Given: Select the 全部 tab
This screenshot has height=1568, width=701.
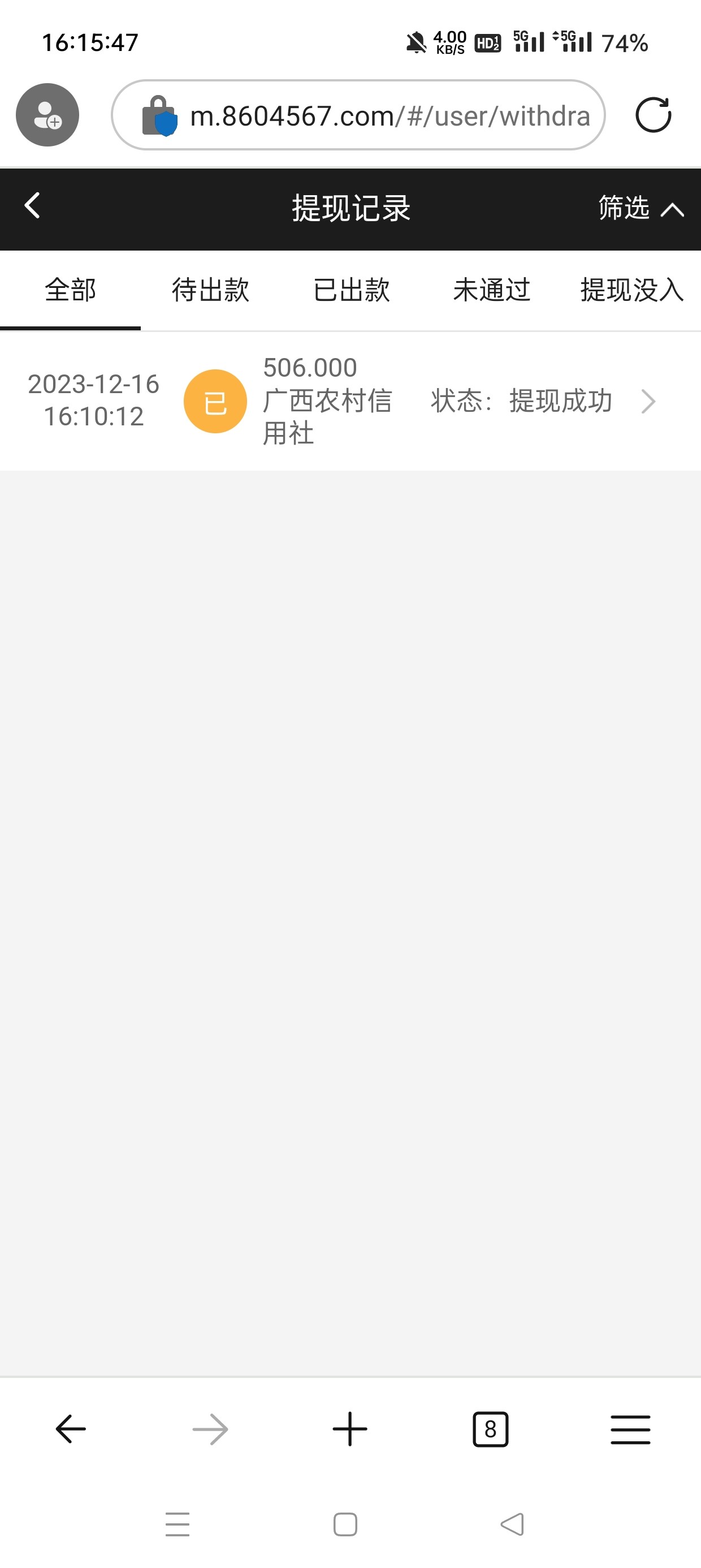Looking at the screenshot, I should tap(70, 290).
